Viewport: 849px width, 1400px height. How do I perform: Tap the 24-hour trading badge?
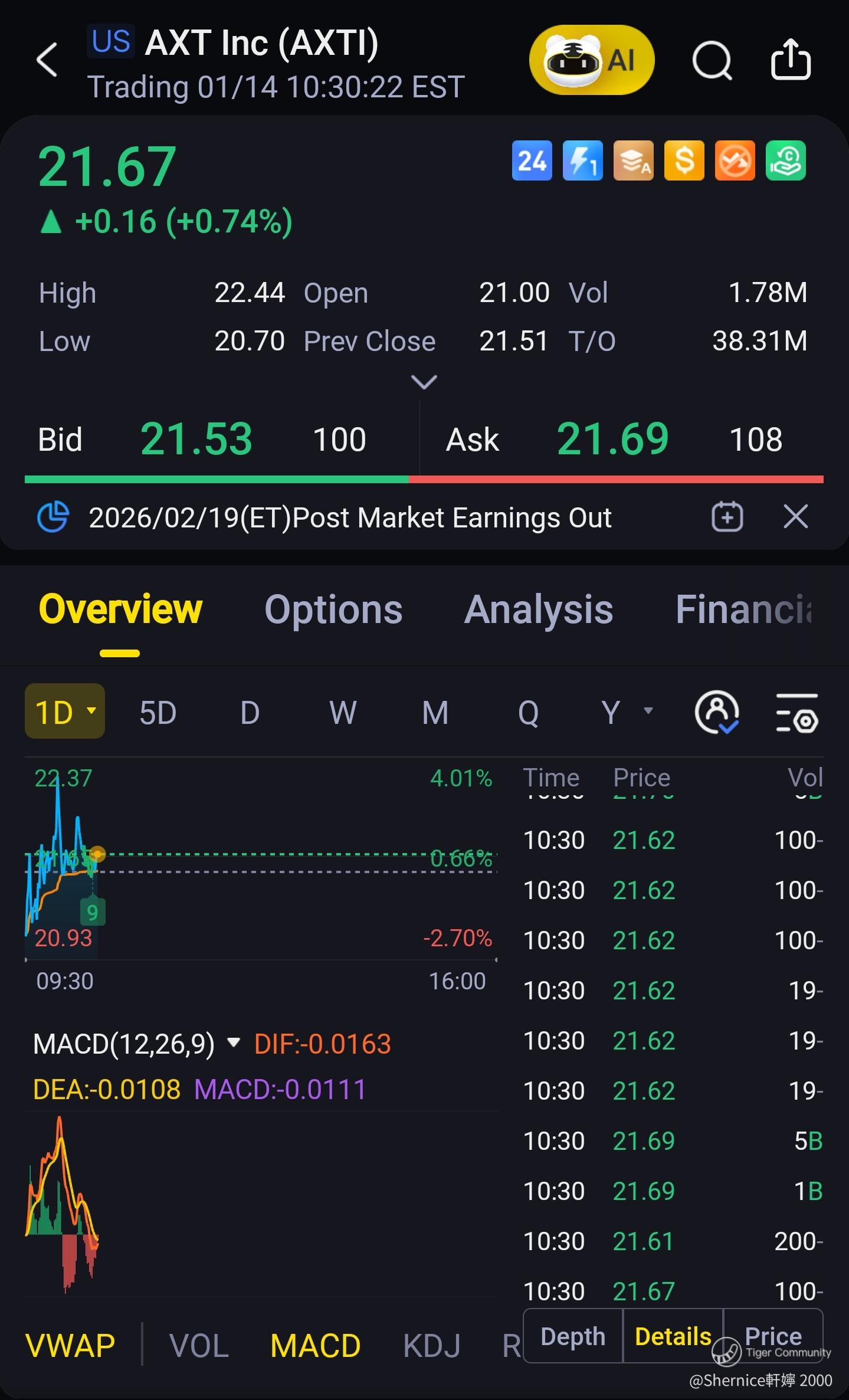pos(532,160)
